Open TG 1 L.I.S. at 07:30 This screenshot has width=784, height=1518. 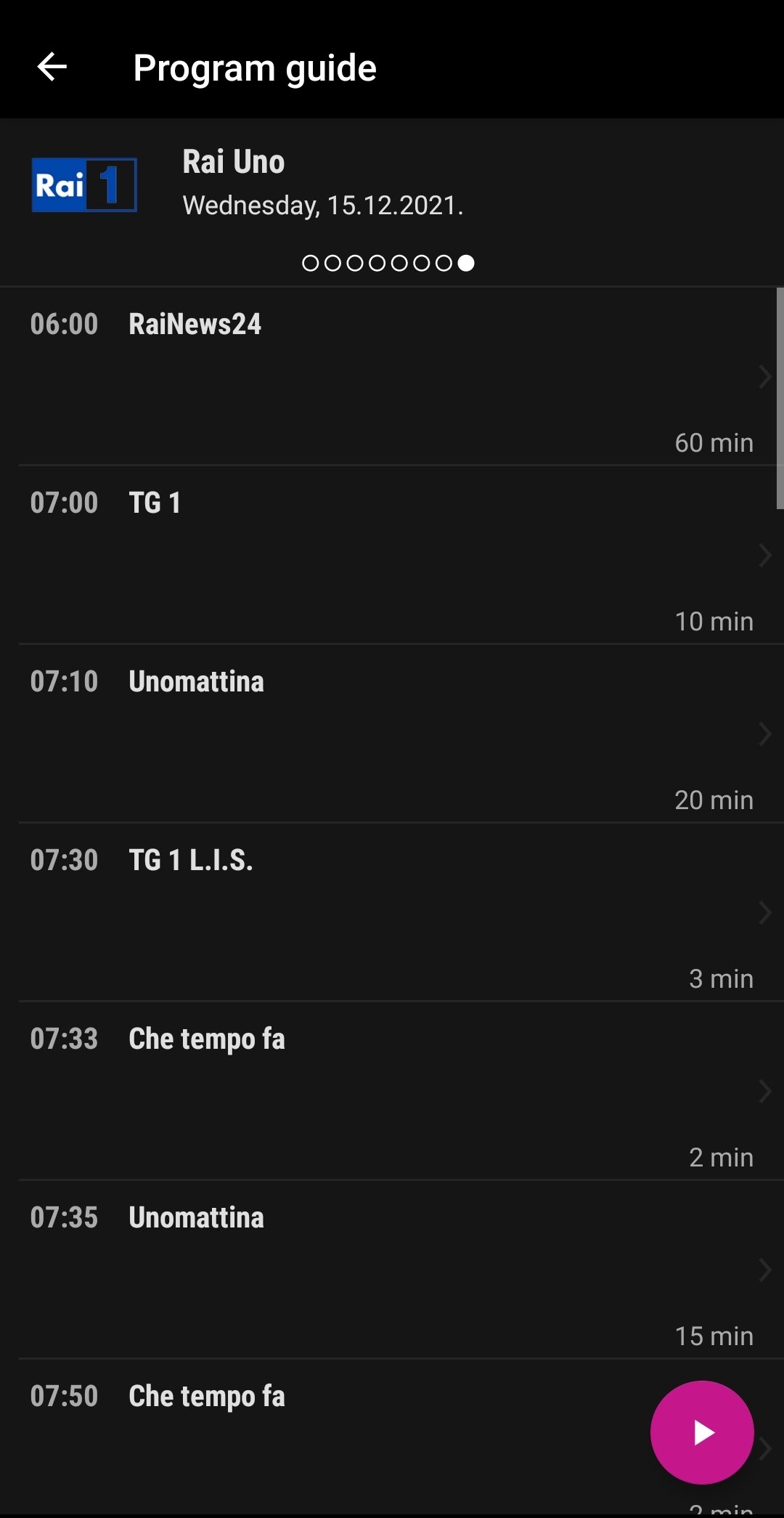click(392, 912)
